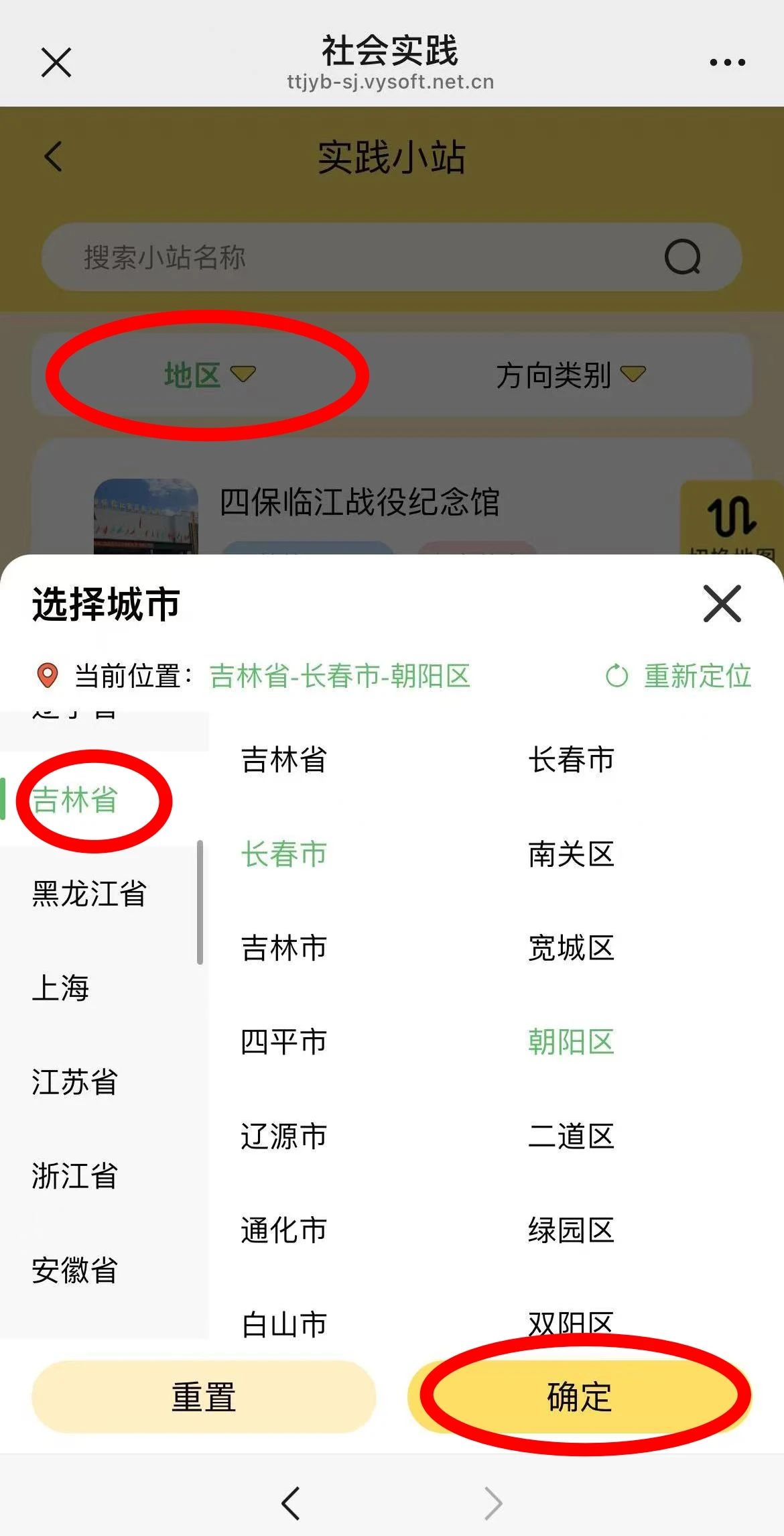Select 黑龙江省 in province list
784x1536 pixels.
(x=89, y=894)
